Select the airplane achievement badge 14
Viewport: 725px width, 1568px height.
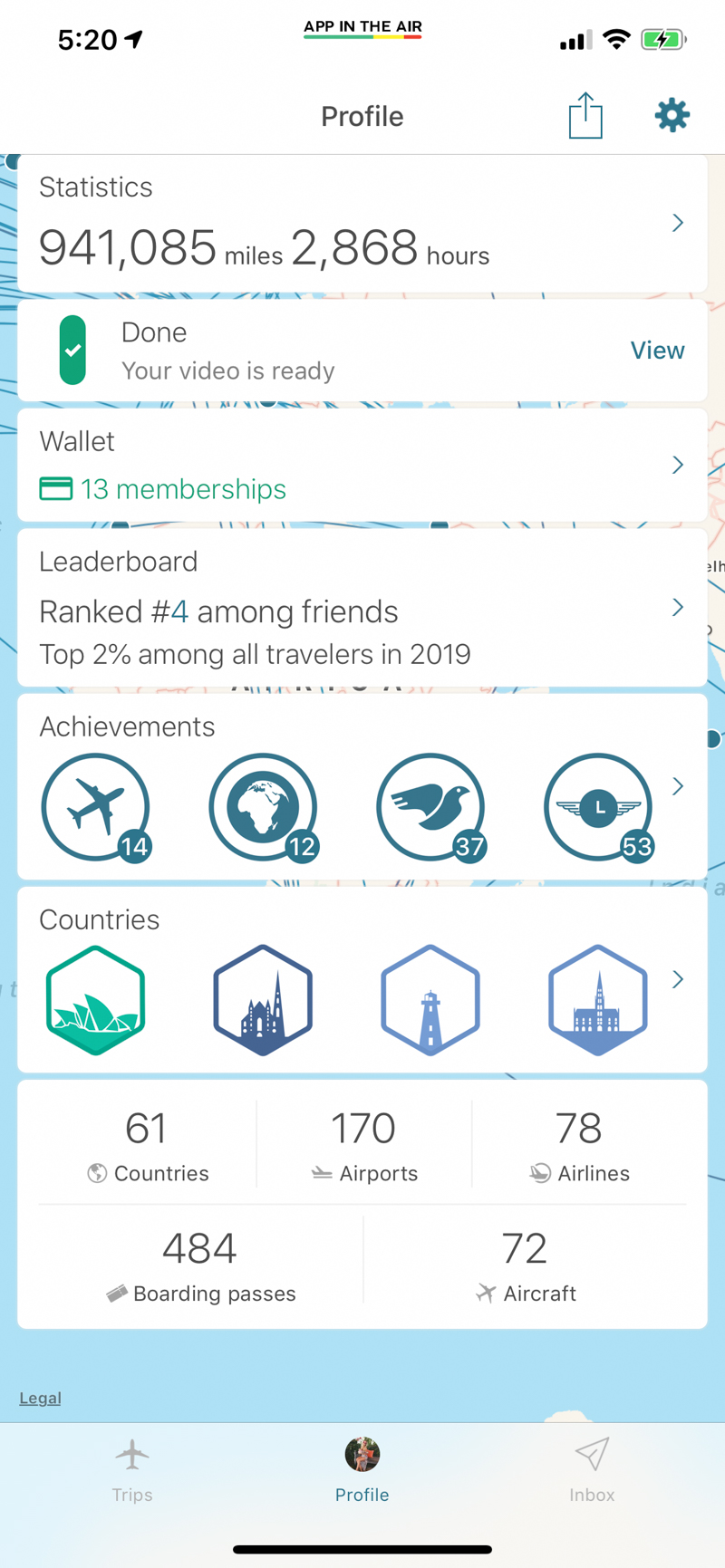point(95,807)
